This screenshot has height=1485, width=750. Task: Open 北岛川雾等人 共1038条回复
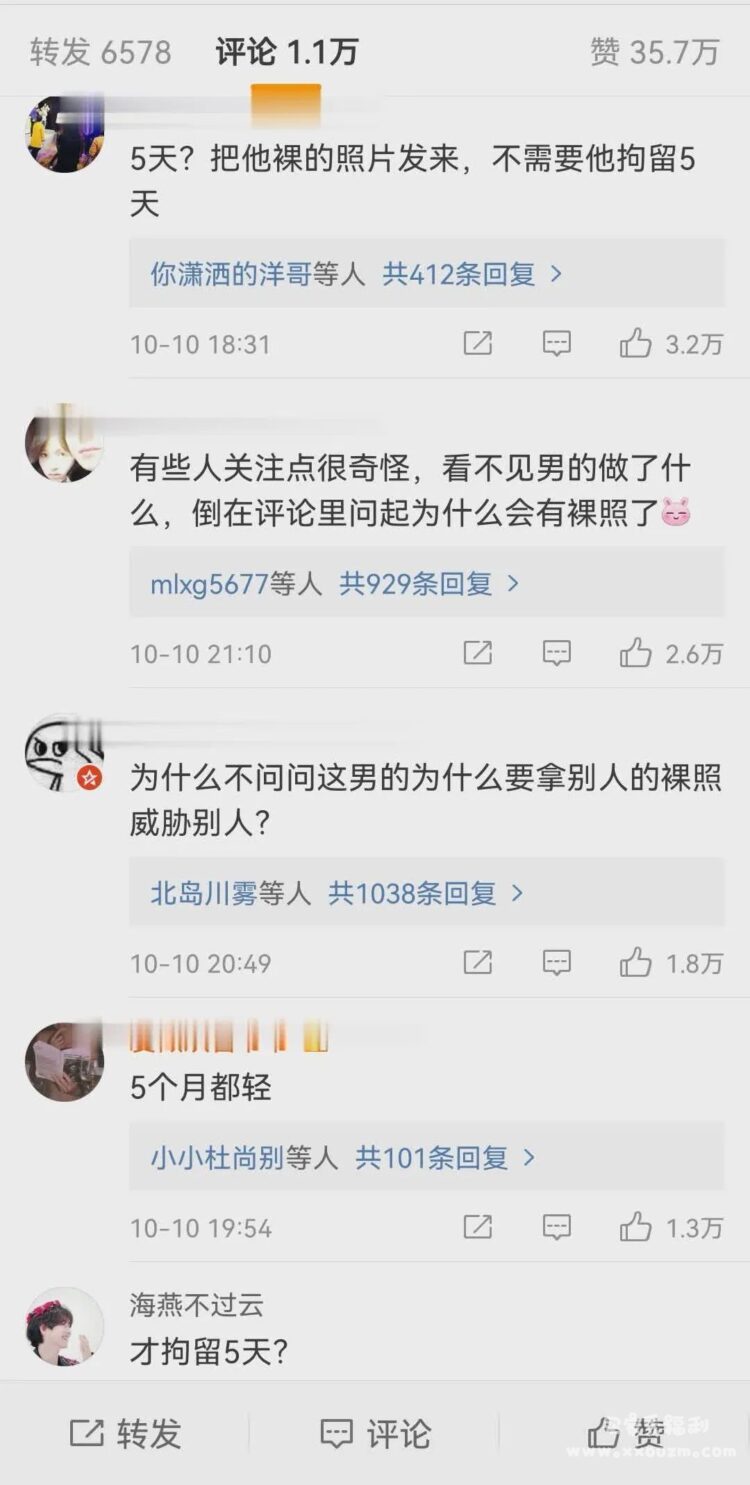pos(337,893)
